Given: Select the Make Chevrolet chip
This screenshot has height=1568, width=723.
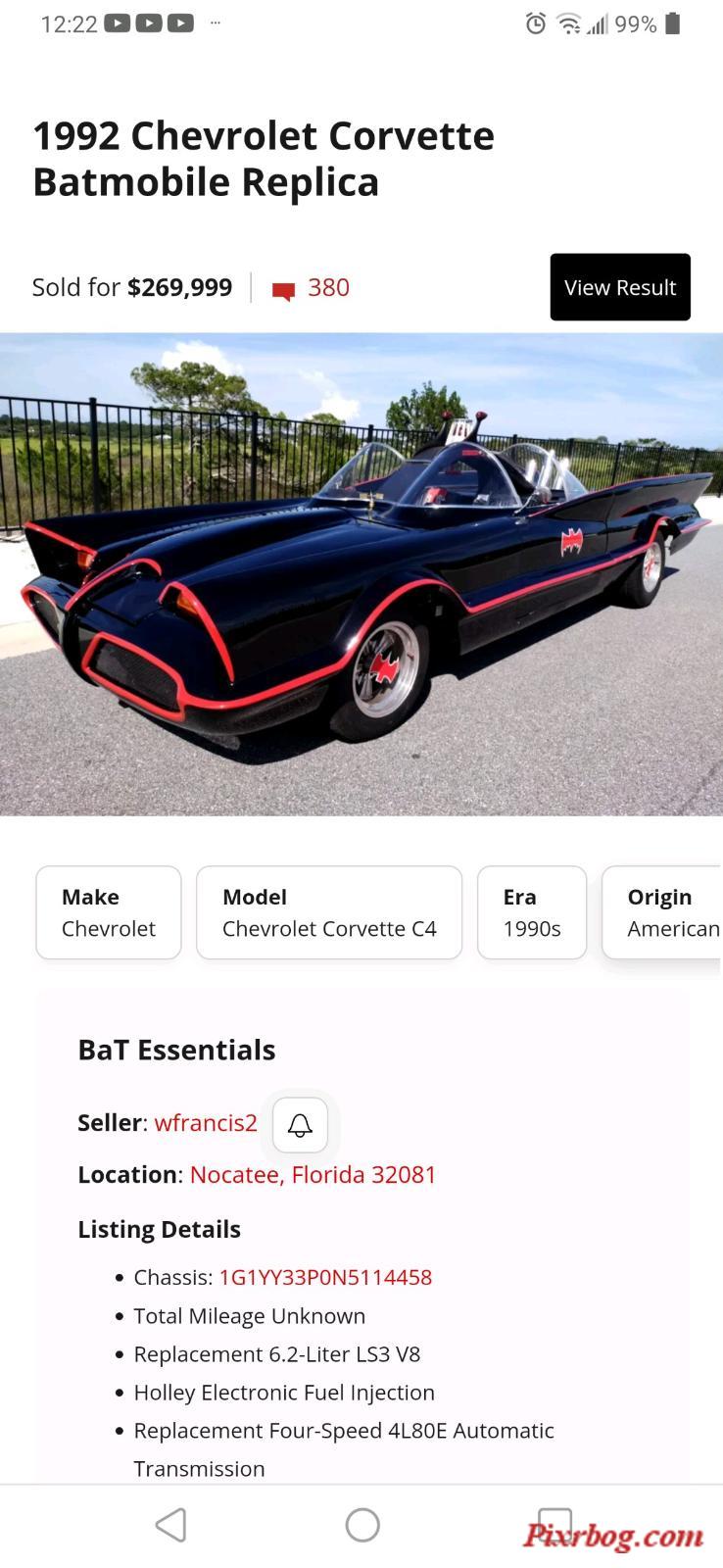Looking at the screenshot, I should pos(109,912).
